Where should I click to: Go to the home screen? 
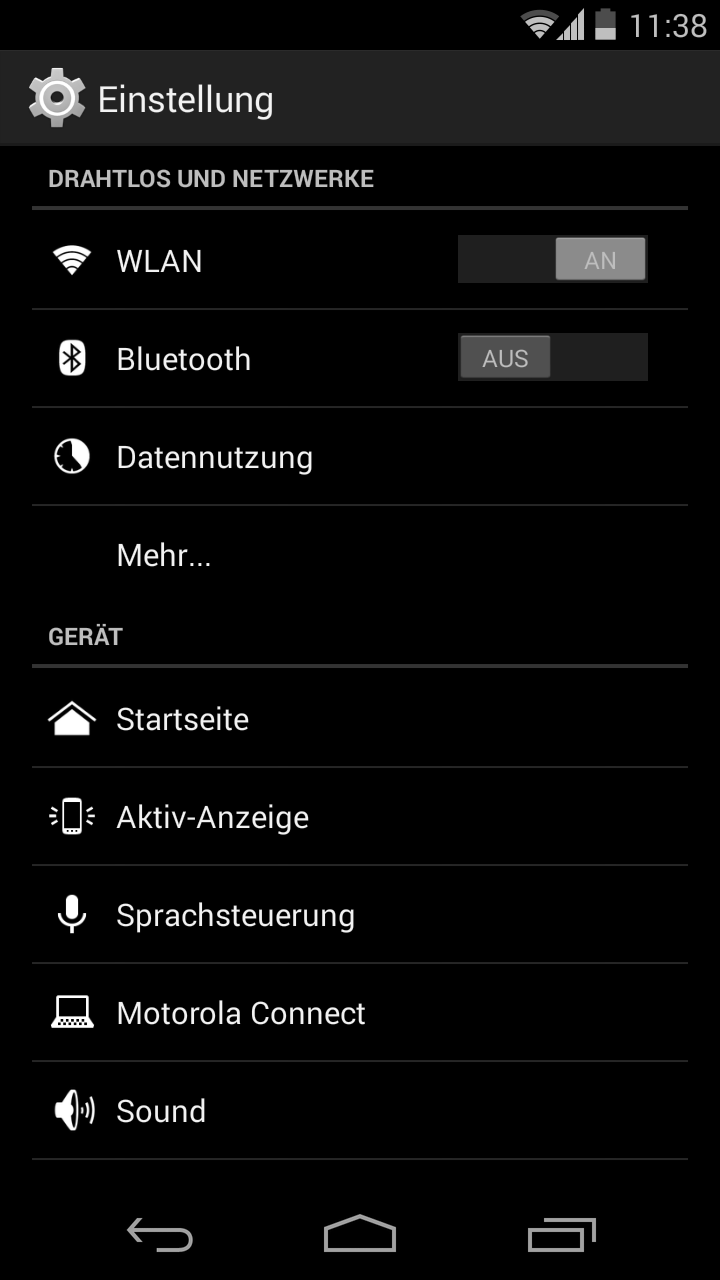[x=360, y=1234]
